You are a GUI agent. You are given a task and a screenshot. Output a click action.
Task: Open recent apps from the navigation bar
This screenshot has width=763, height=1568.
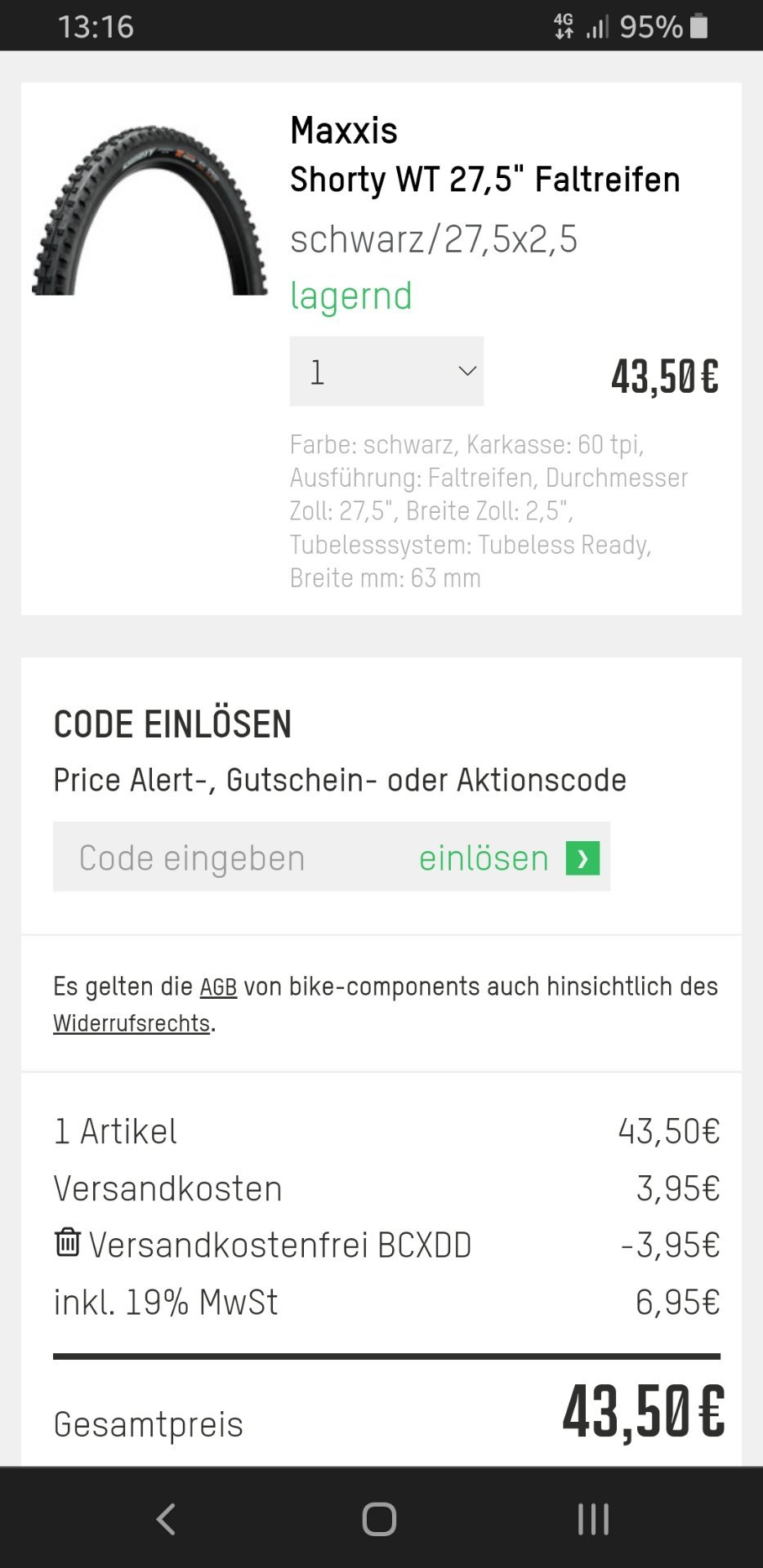(593, 1519)
